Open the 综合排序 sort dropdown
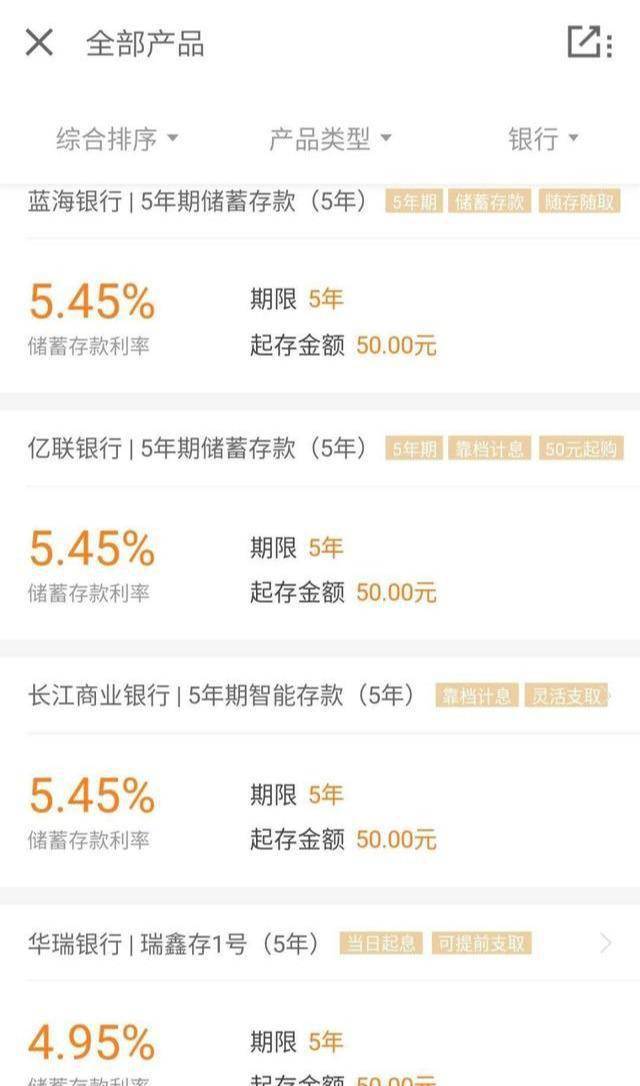Image resolution: width=640 pixels, height=1086 pixels. pos(117,139)
